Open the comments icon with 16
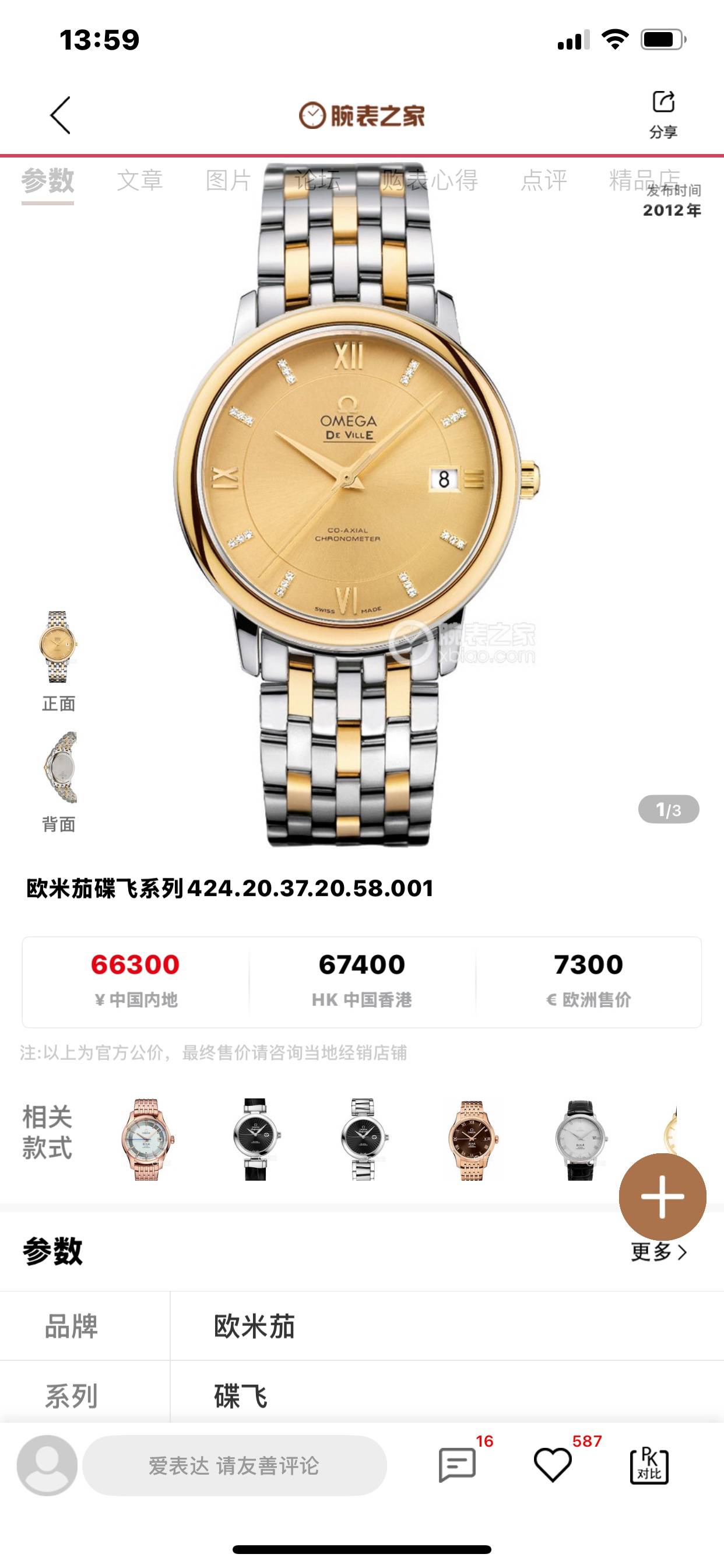Image resolution: width=724 pixels, height=1568 pixels. point(458,1465)
